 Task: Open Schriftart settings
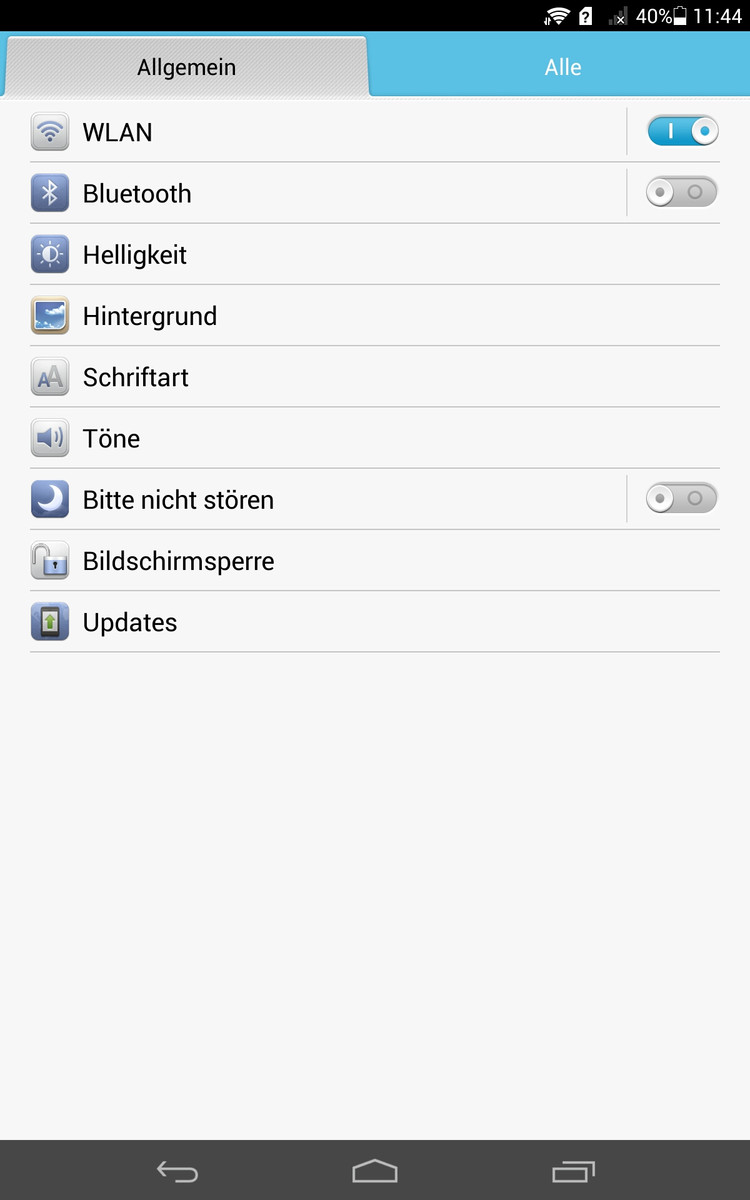[375, 376]
